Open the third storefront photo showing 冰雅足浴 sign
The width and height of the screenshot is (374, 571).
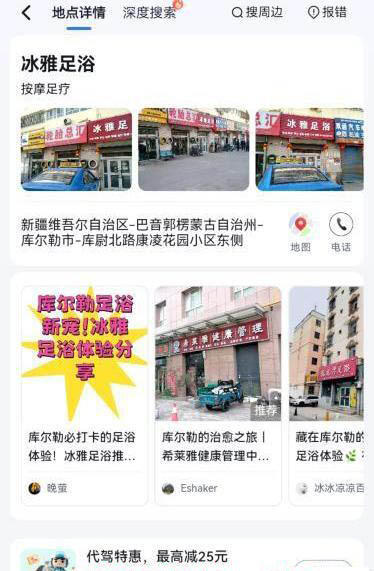310,149
